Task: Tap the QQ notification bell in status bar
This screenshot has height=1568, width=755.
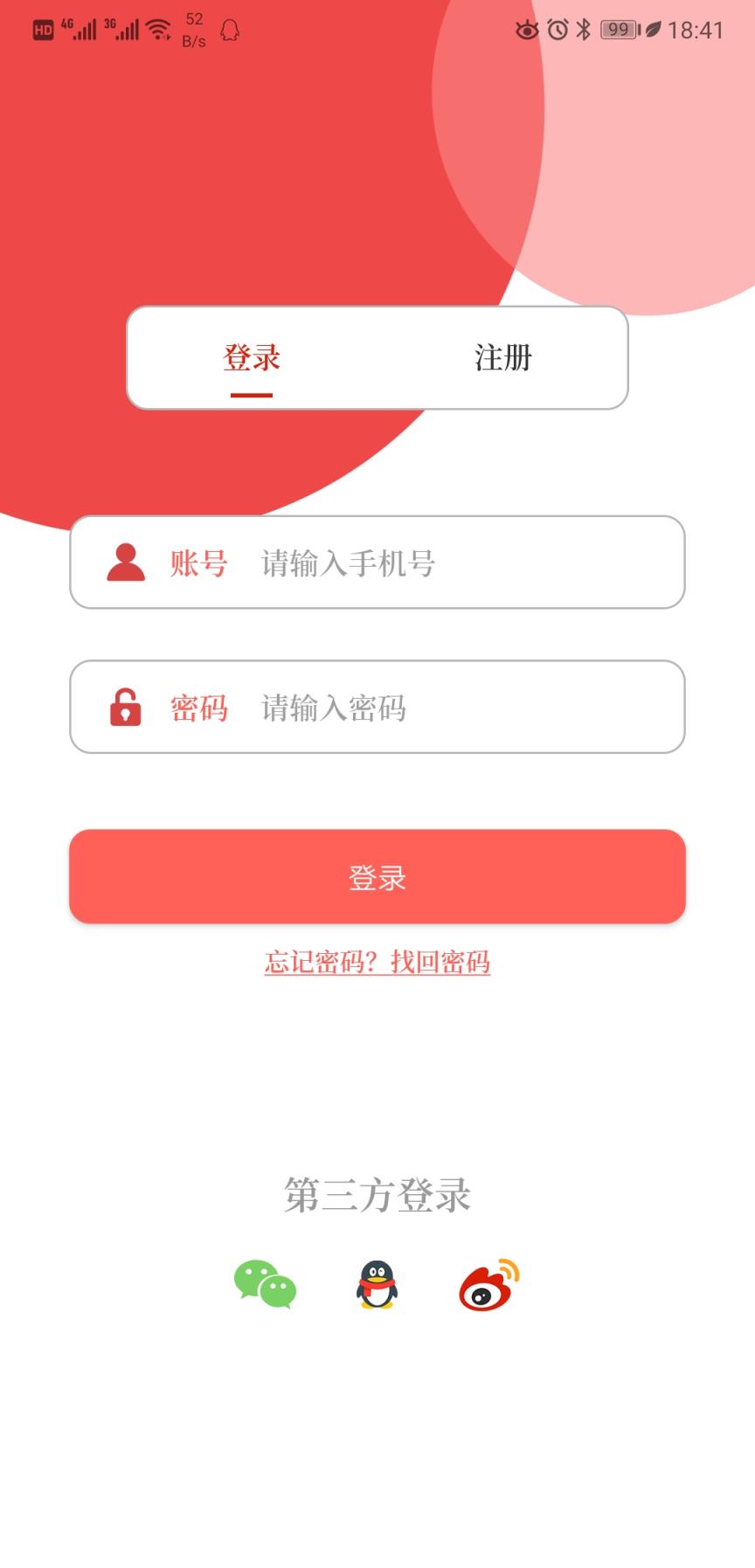Action: (x=229, y=29)
